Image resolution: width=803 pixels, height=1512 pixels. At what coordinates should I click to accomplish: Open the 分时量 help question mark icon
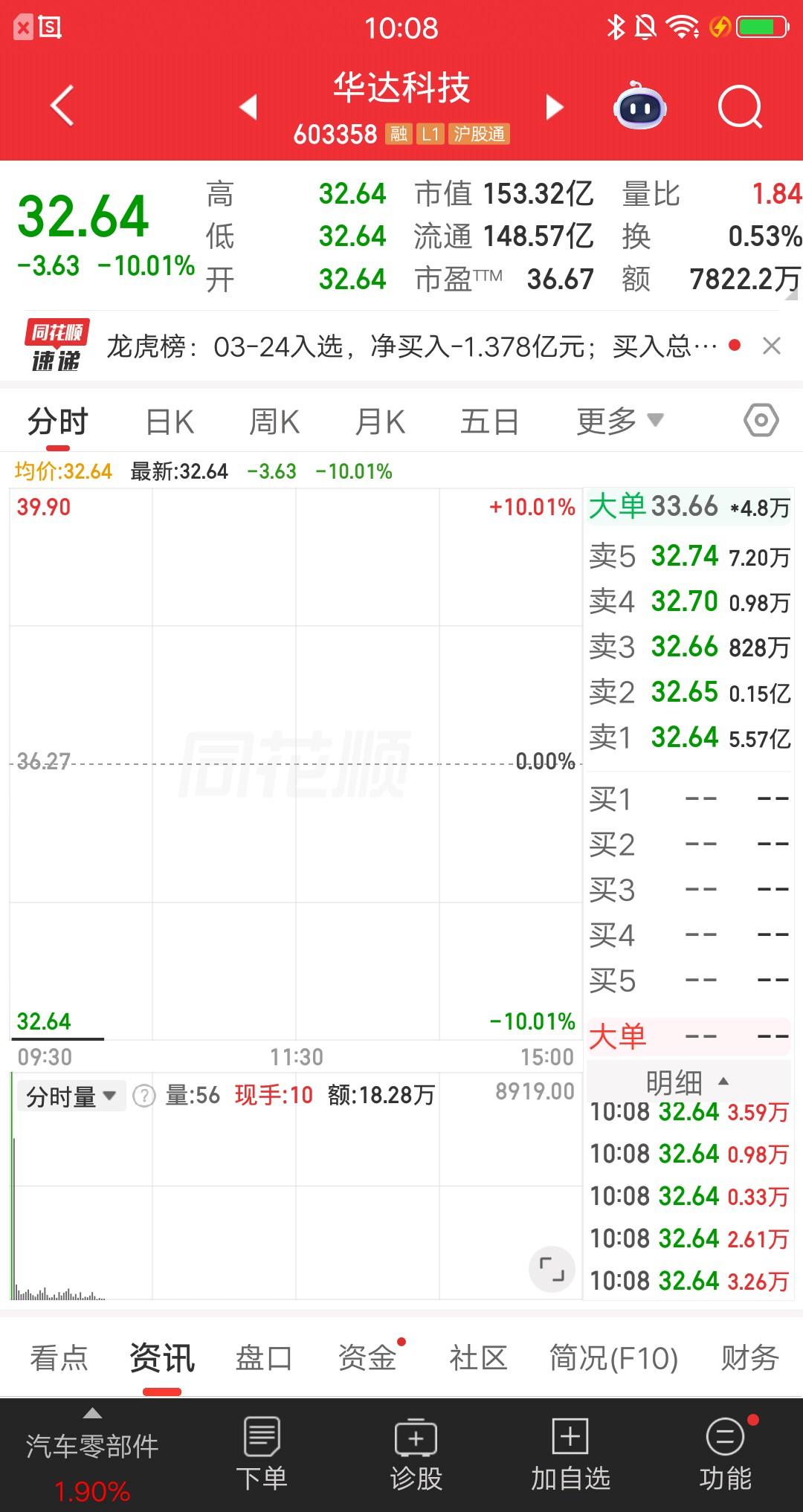(143, 1094)
